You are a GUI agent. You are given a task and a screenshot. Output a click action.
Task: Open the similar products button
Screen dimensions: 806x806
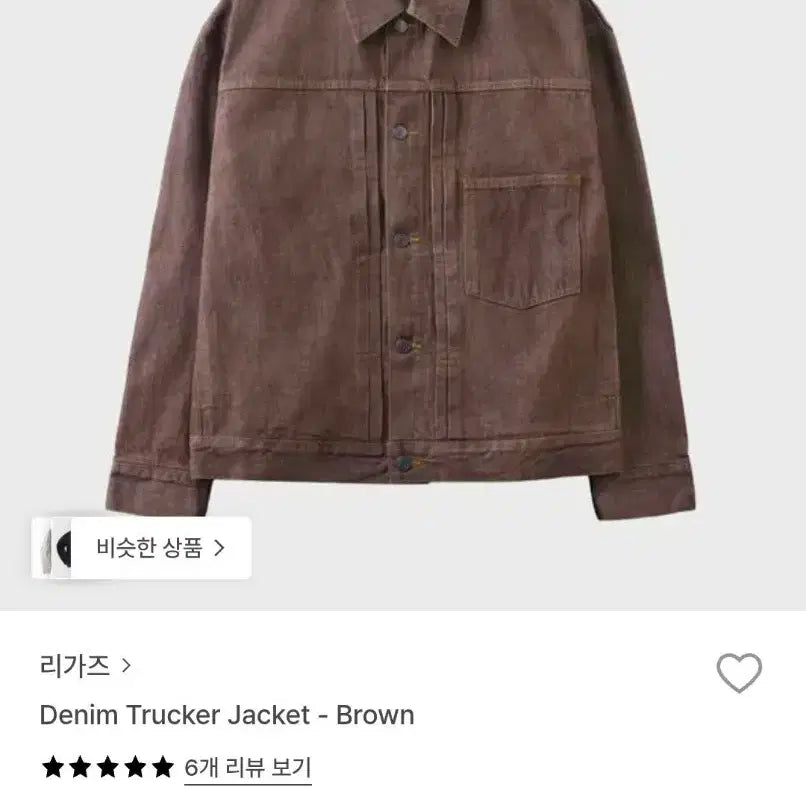click(160, 547)
